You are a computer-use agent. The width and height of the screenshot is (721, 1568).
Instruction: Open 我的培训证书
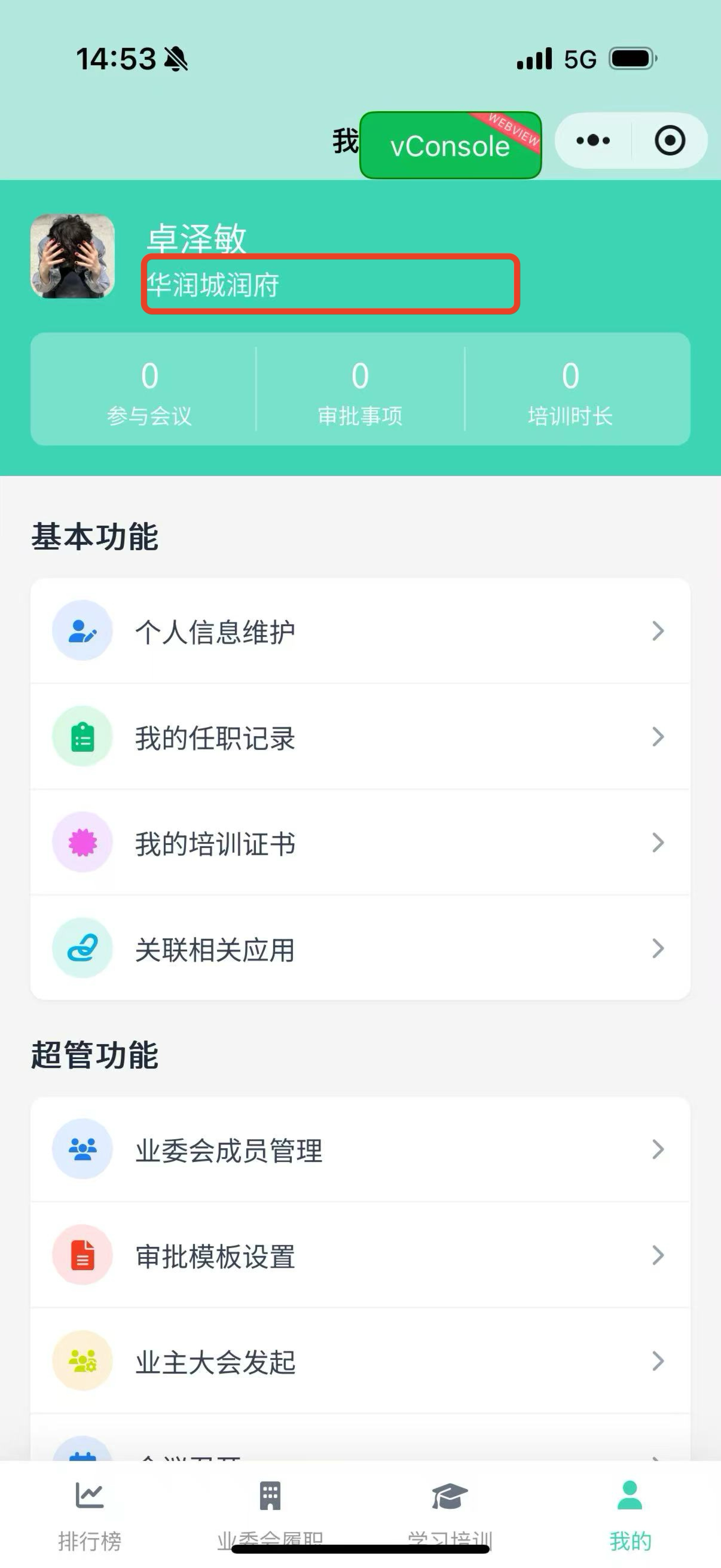(x=360, y=843)
